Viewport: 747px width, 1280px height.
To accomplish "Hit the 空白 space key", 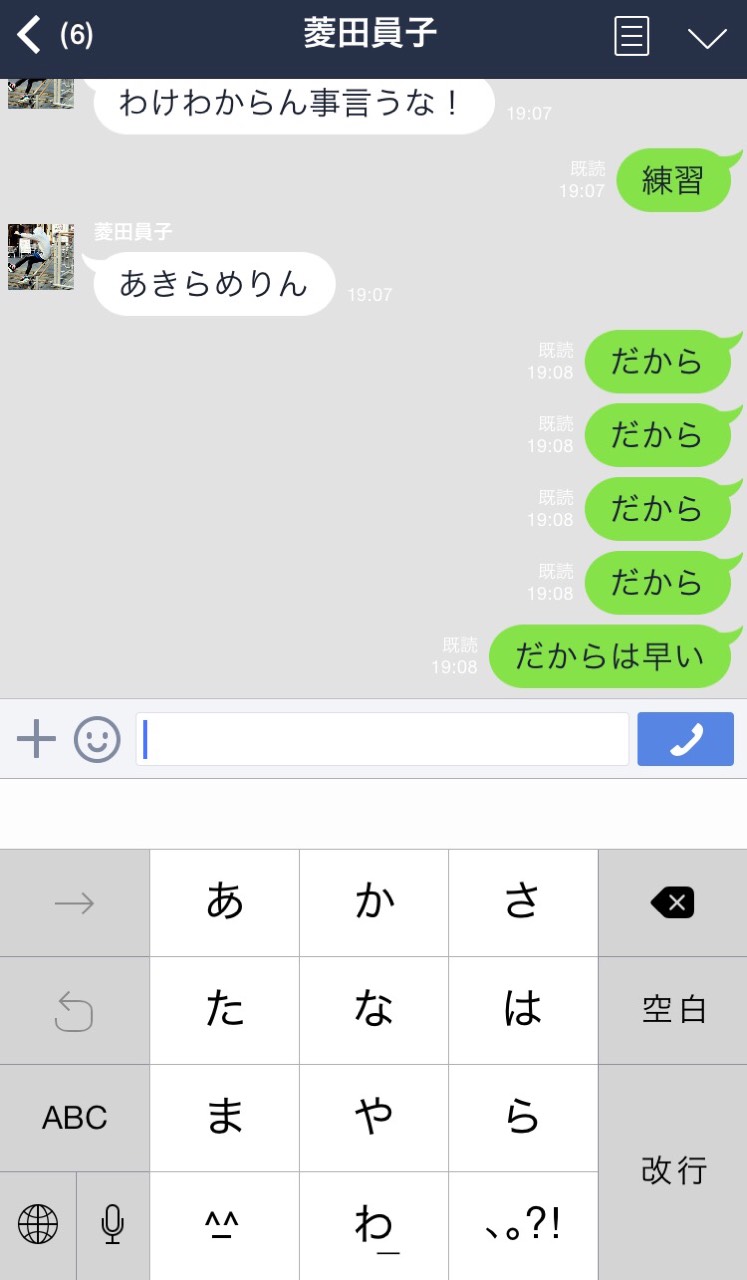I will click(x=672, y=1010).
